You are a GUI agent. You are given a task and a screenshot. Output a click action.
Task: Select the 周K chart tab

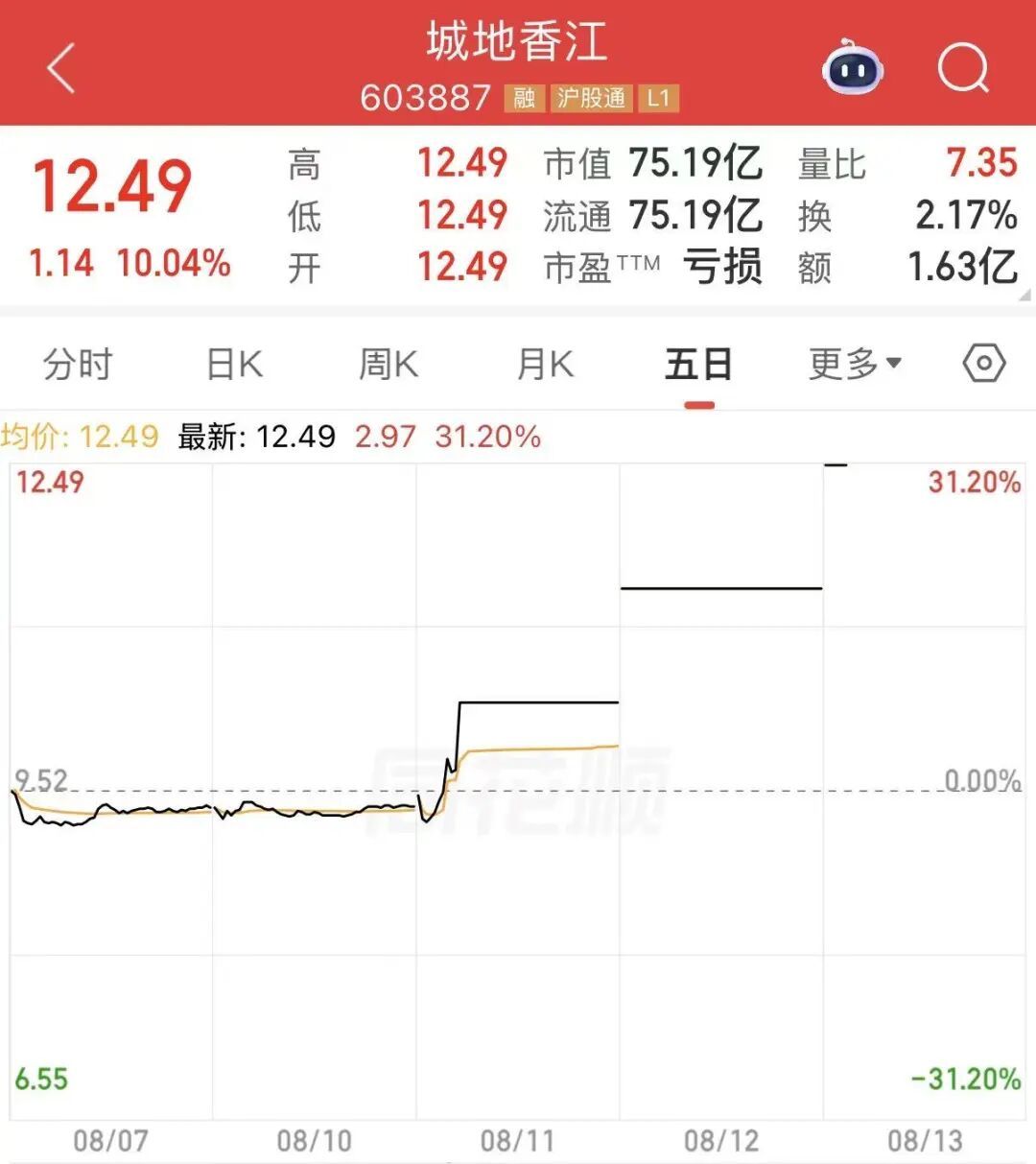pos(388,365)
